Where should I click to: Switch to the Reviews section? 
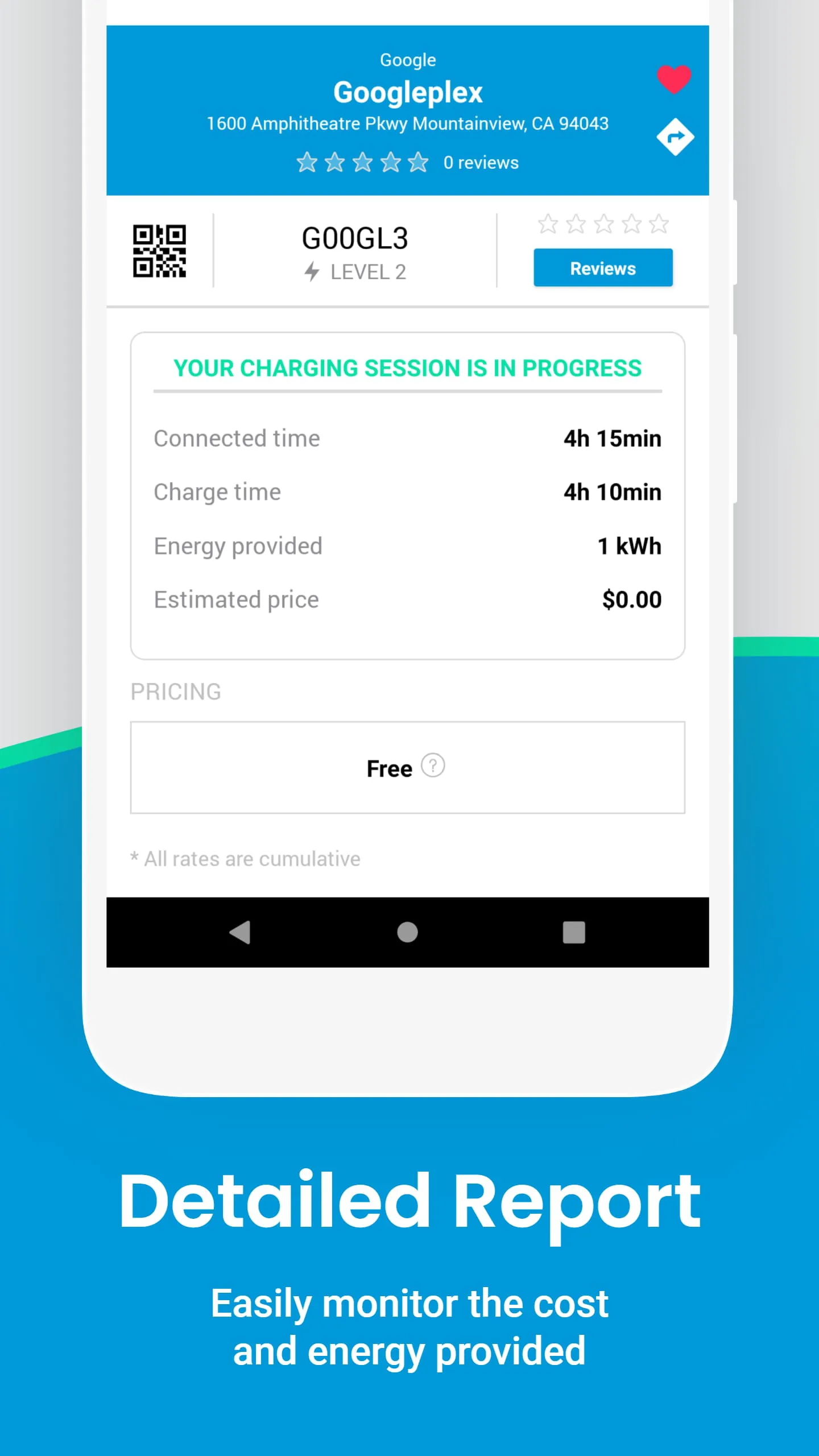point(603,267)
